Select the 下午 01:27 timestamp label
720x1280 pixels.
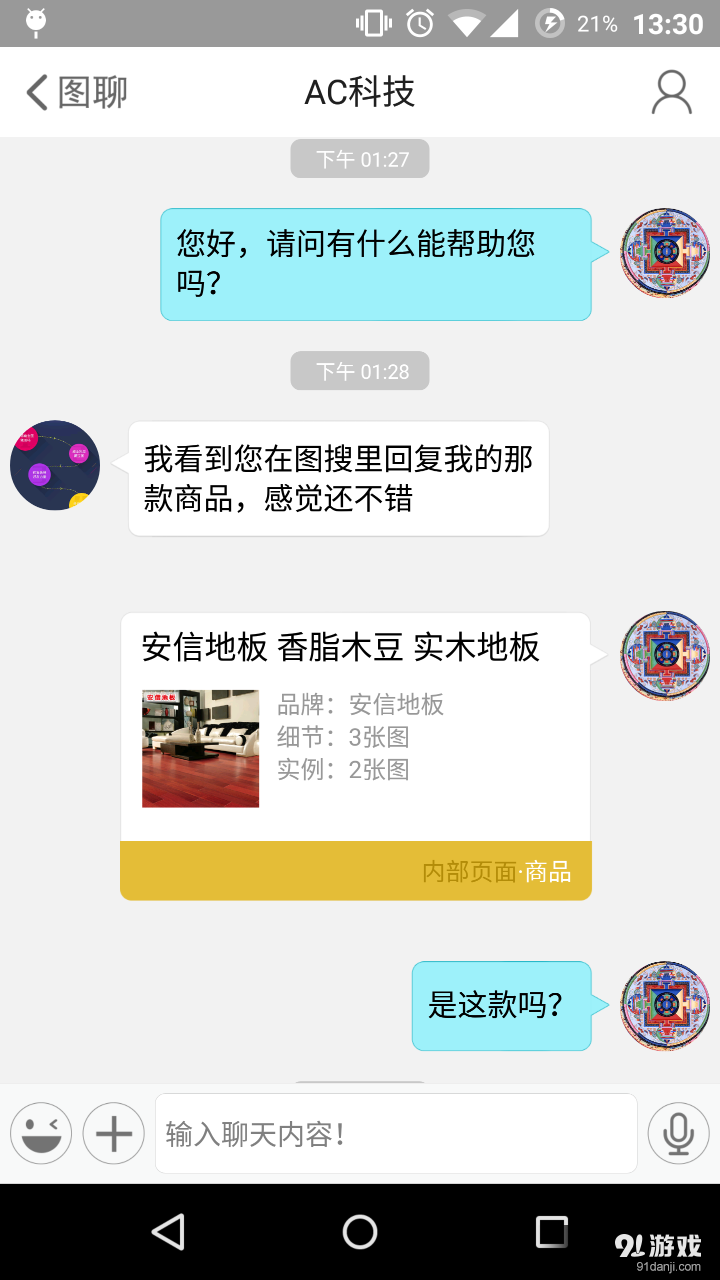[x=359, y=158]
